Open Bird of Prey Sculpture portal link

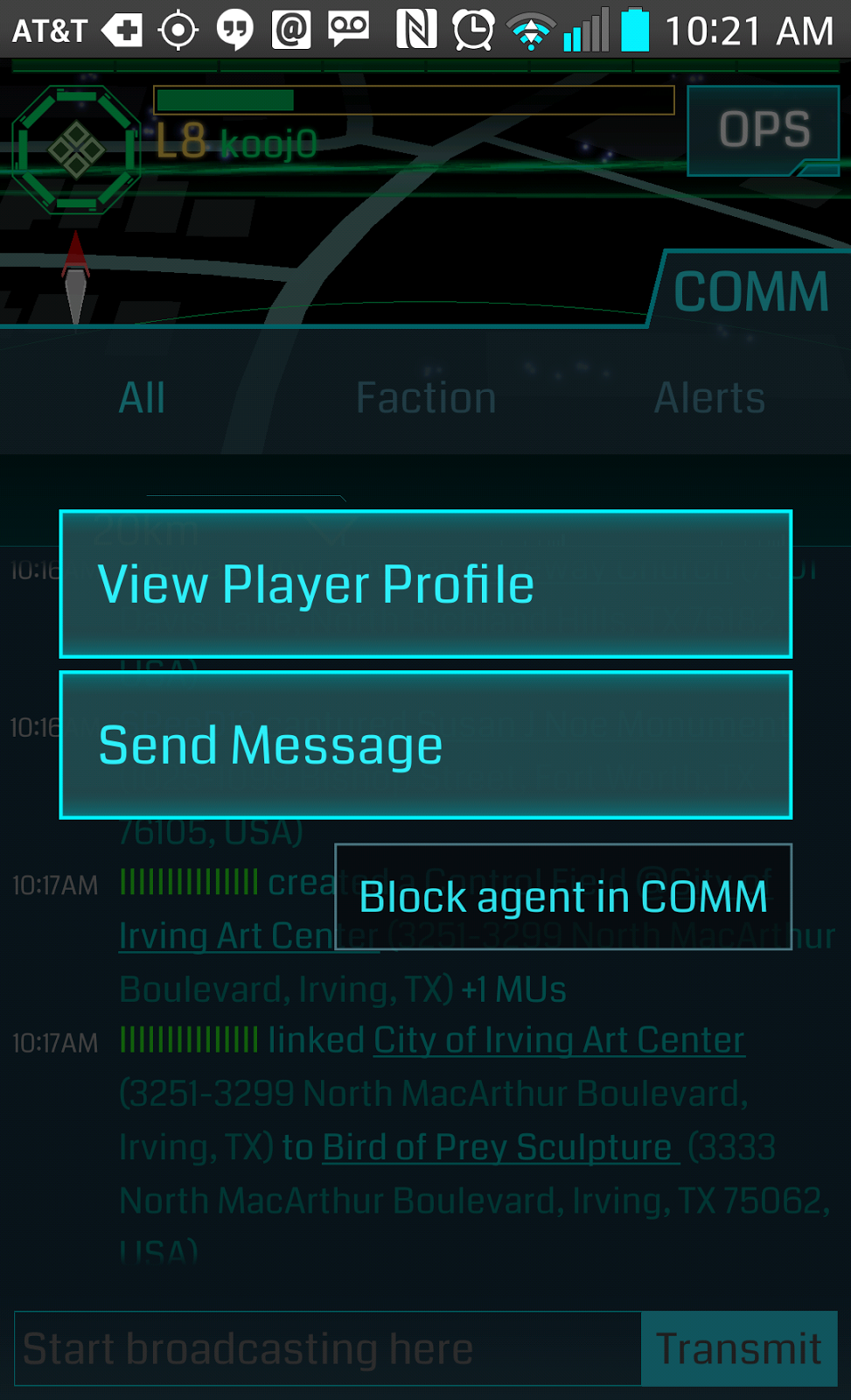501,1147
